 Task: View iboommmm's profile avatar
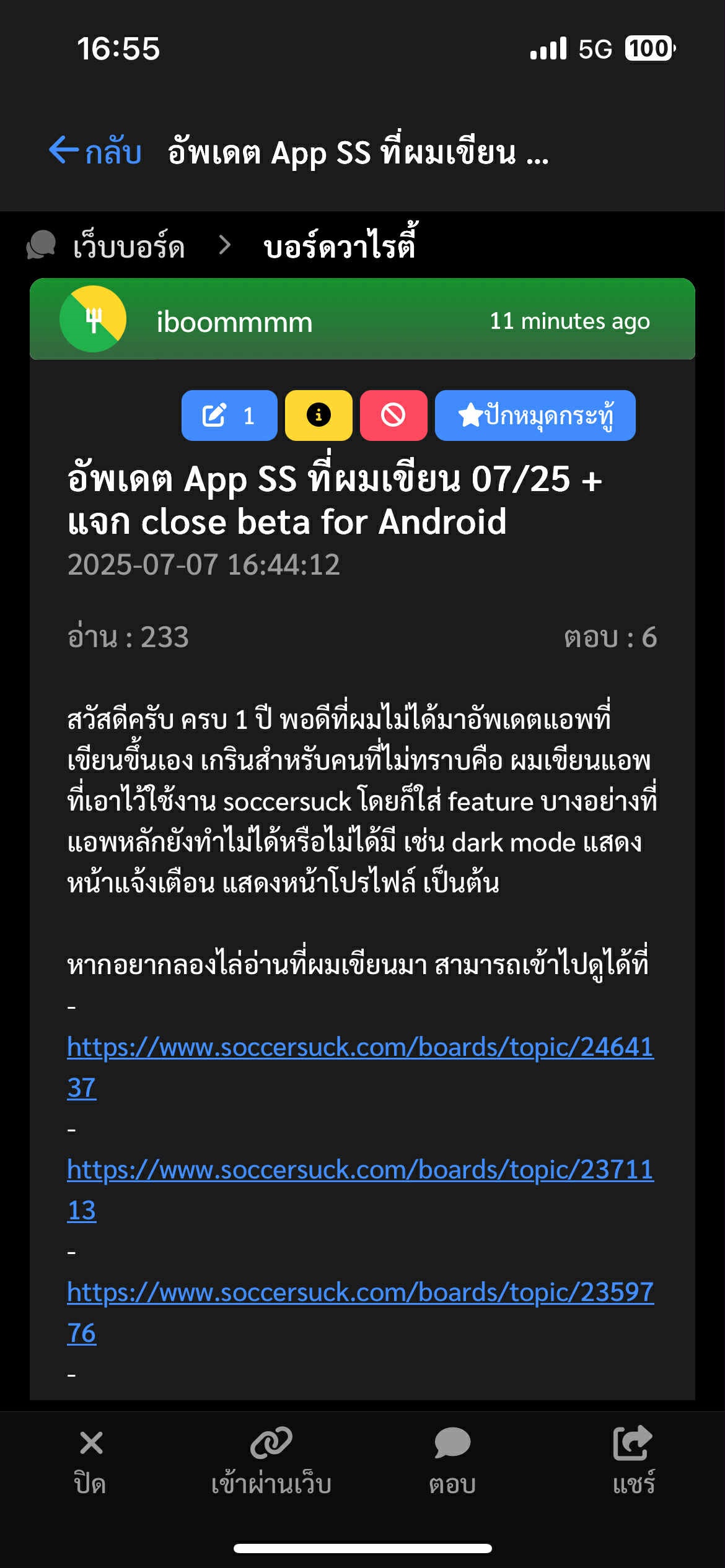tap(93, 320)
